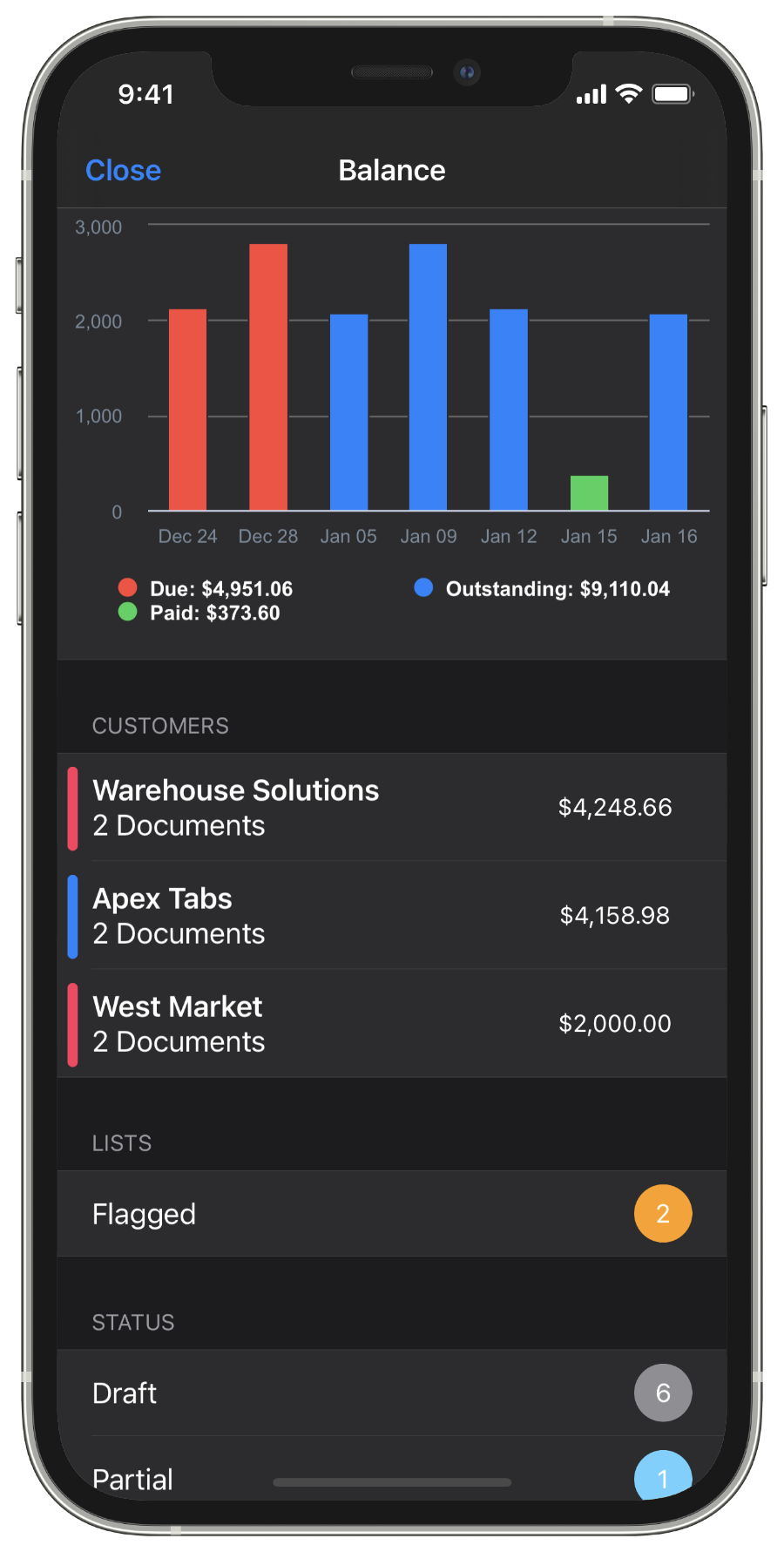View West Market customer documents
784x1552 pixels.
click(392, 1024)
